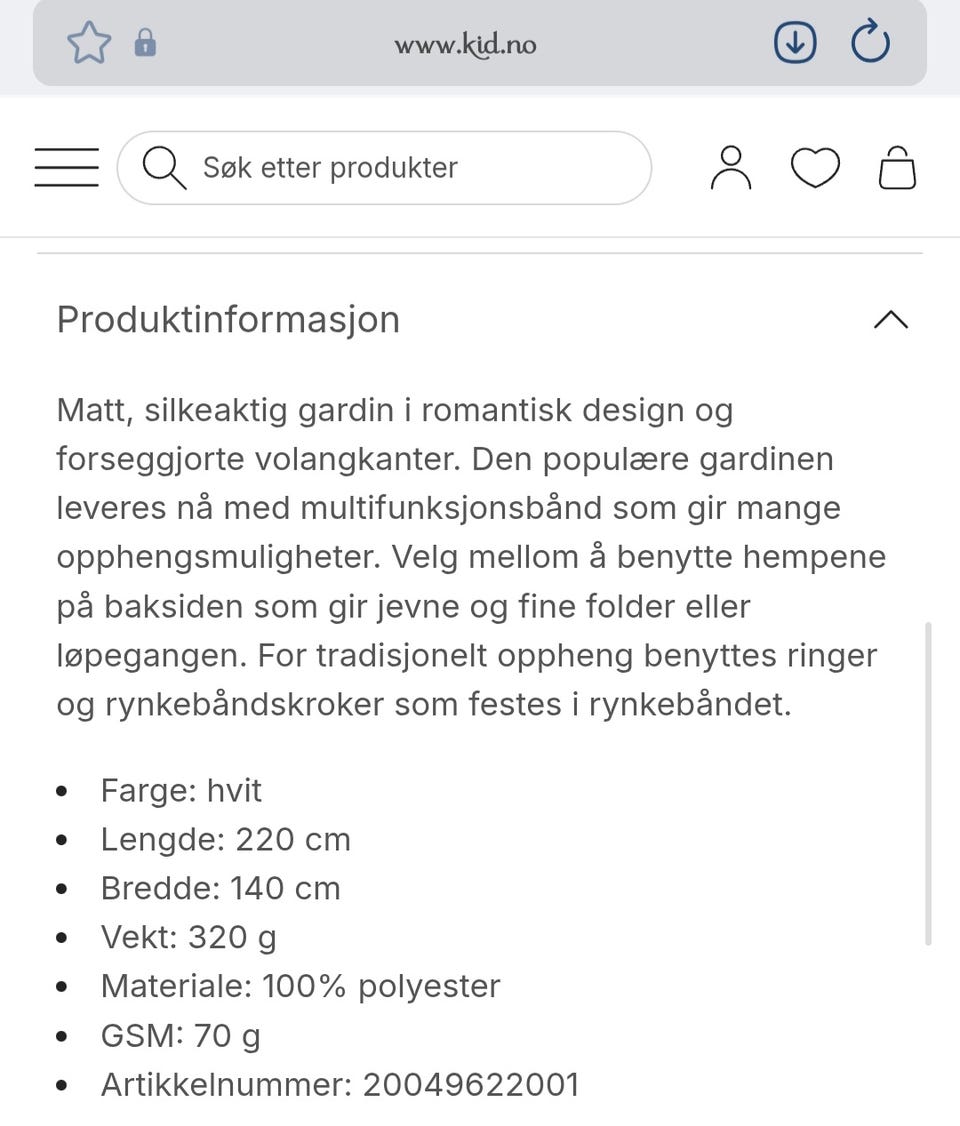
Task: Open the hamburger navigation menu
Action: (x=65, y=167)
